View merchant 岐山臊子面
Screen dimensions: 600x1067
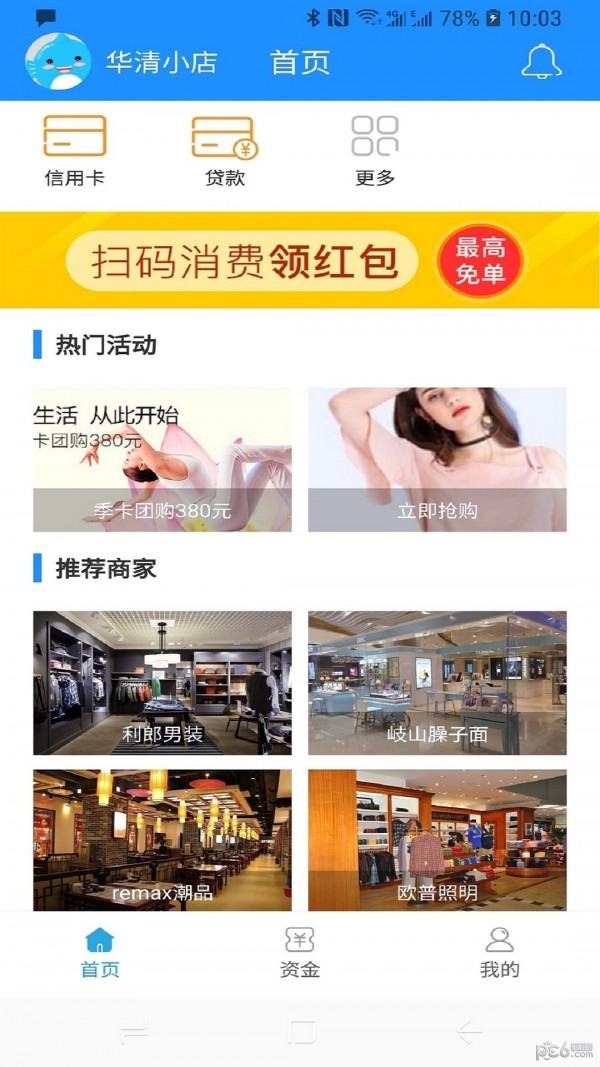pyautogui.click(x=437, y=683)
